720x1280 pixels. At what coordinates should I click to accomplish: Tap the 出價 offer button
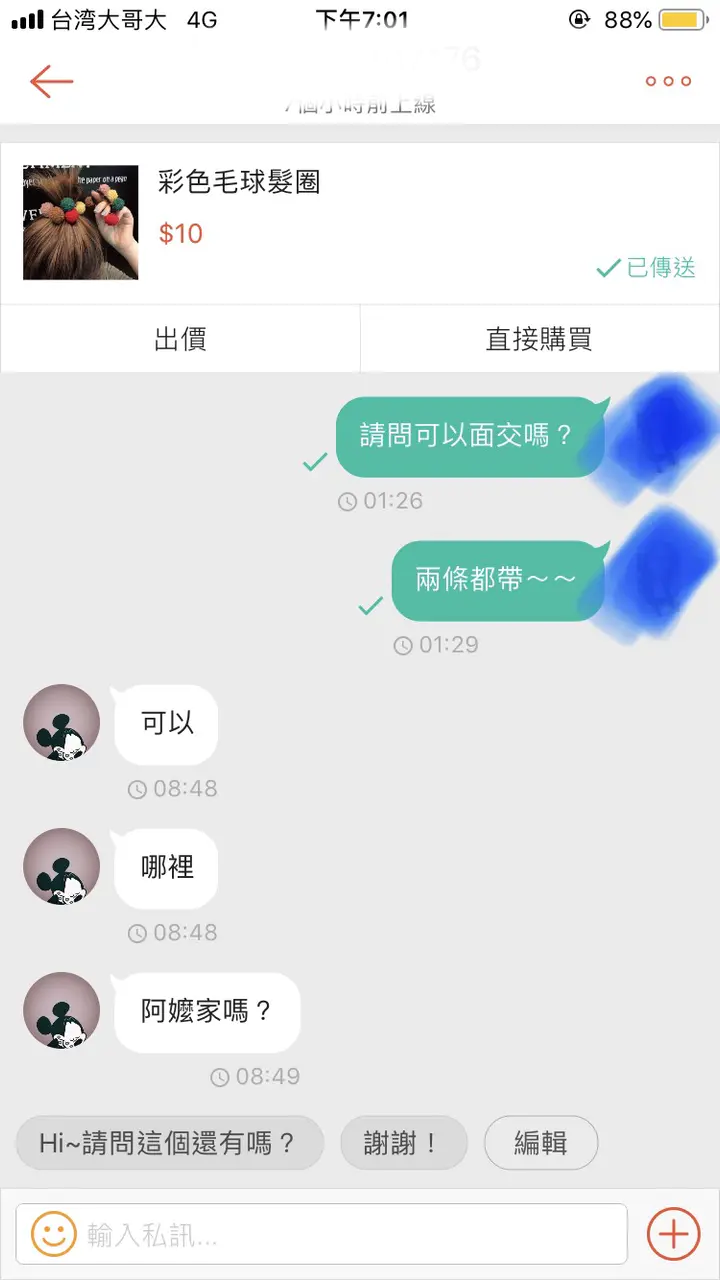coord(180,339)
